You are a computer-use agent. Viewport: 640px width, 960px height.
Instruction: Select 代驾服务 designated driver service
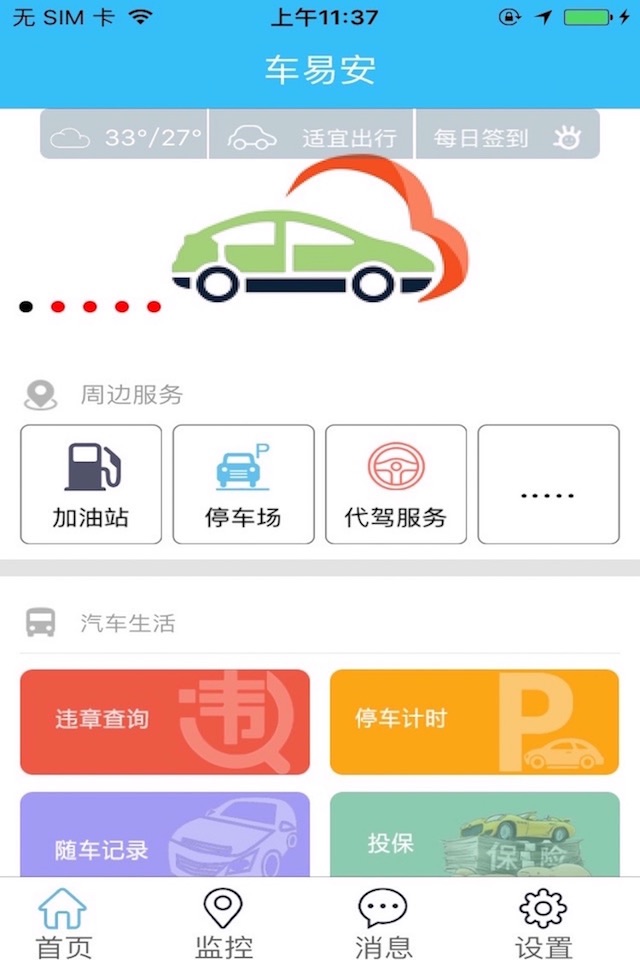(x=396, y=484)
